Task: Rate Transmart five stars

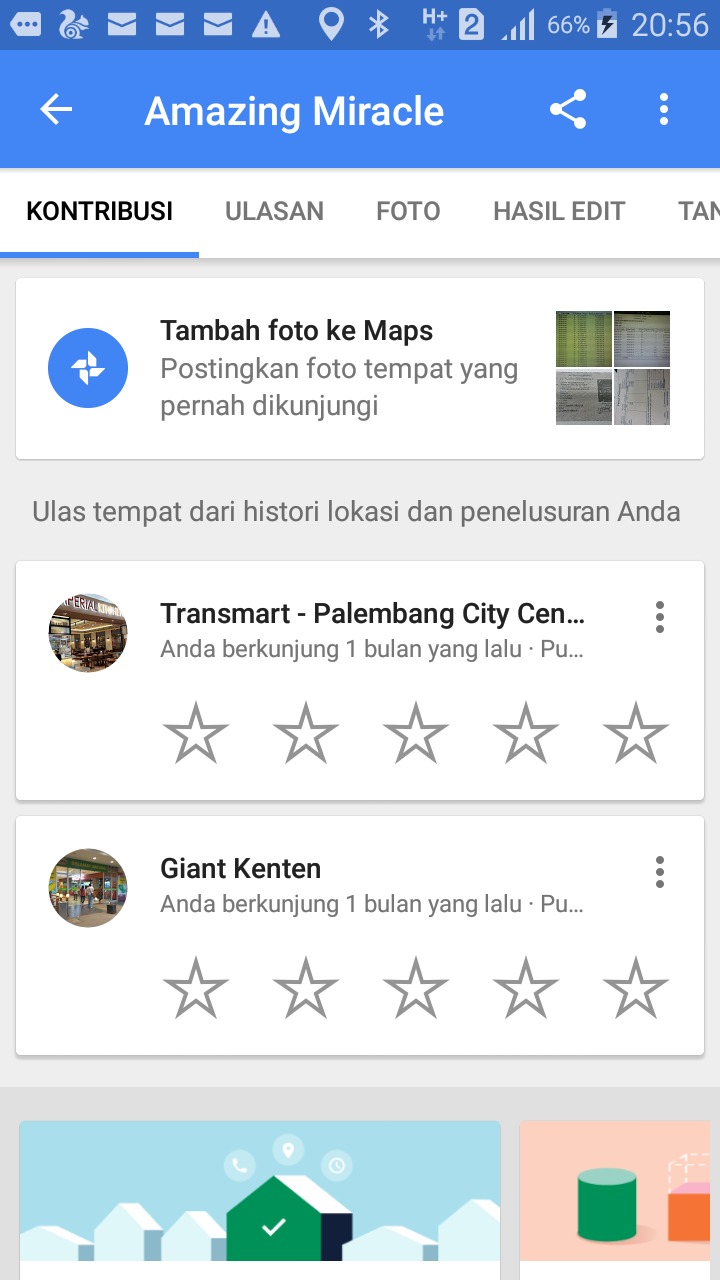Action: tap(636, 733)
